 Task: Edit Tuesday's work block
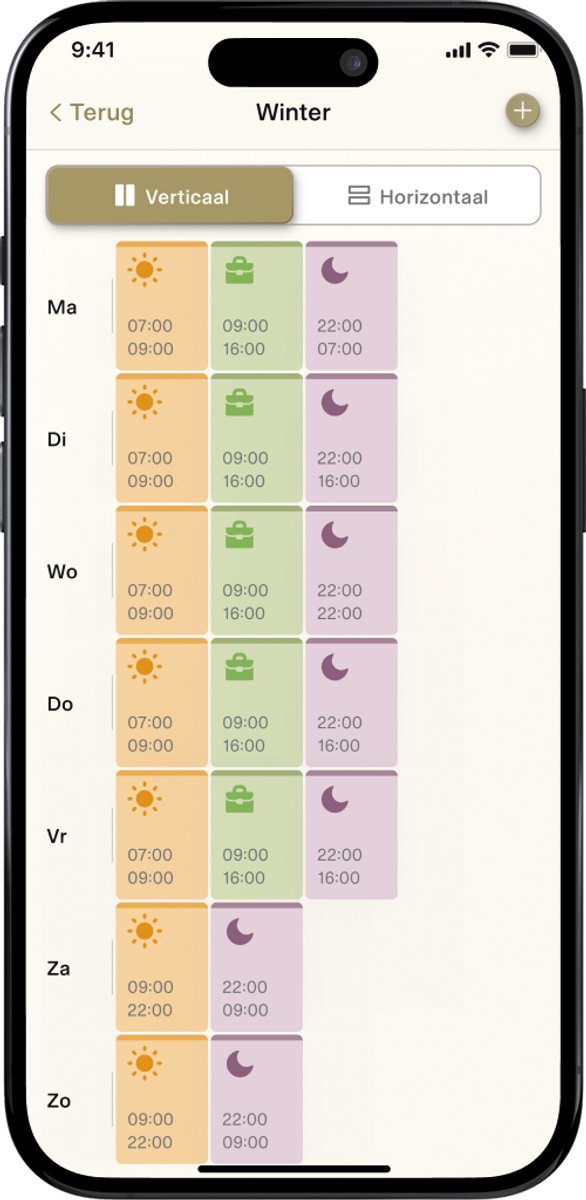(256, 438)
